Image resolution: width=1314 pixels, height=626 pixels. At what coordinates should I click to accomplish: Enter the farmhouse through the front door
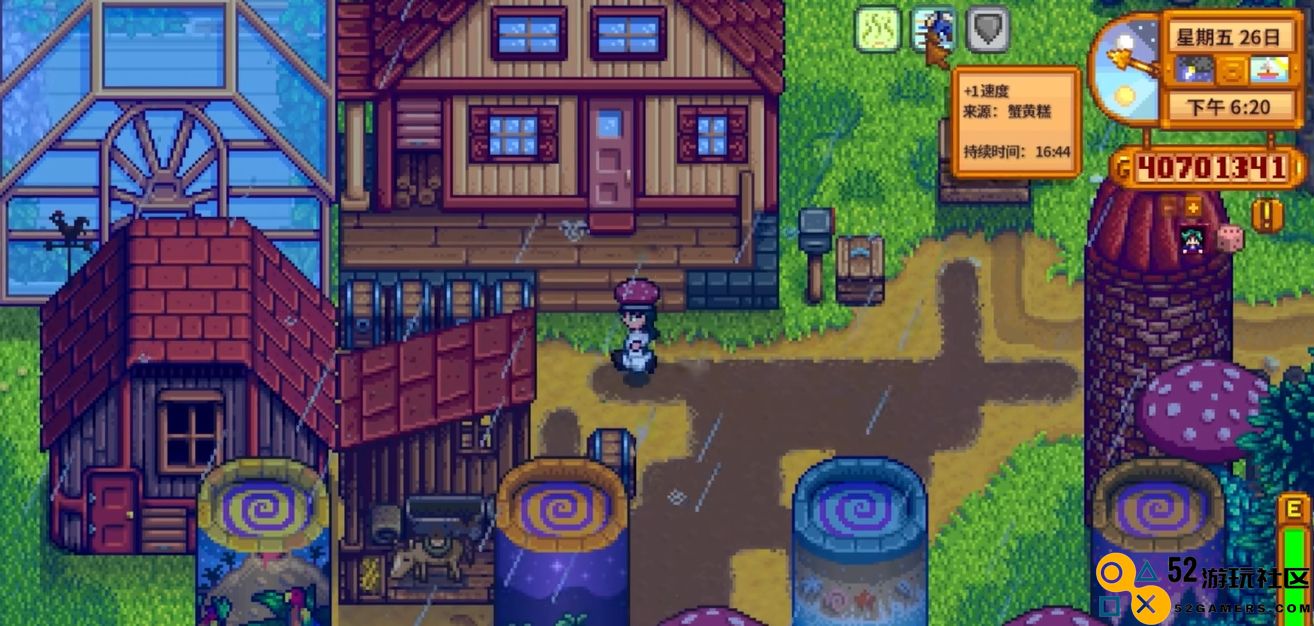pyautogui.click(x=610, y=158)
